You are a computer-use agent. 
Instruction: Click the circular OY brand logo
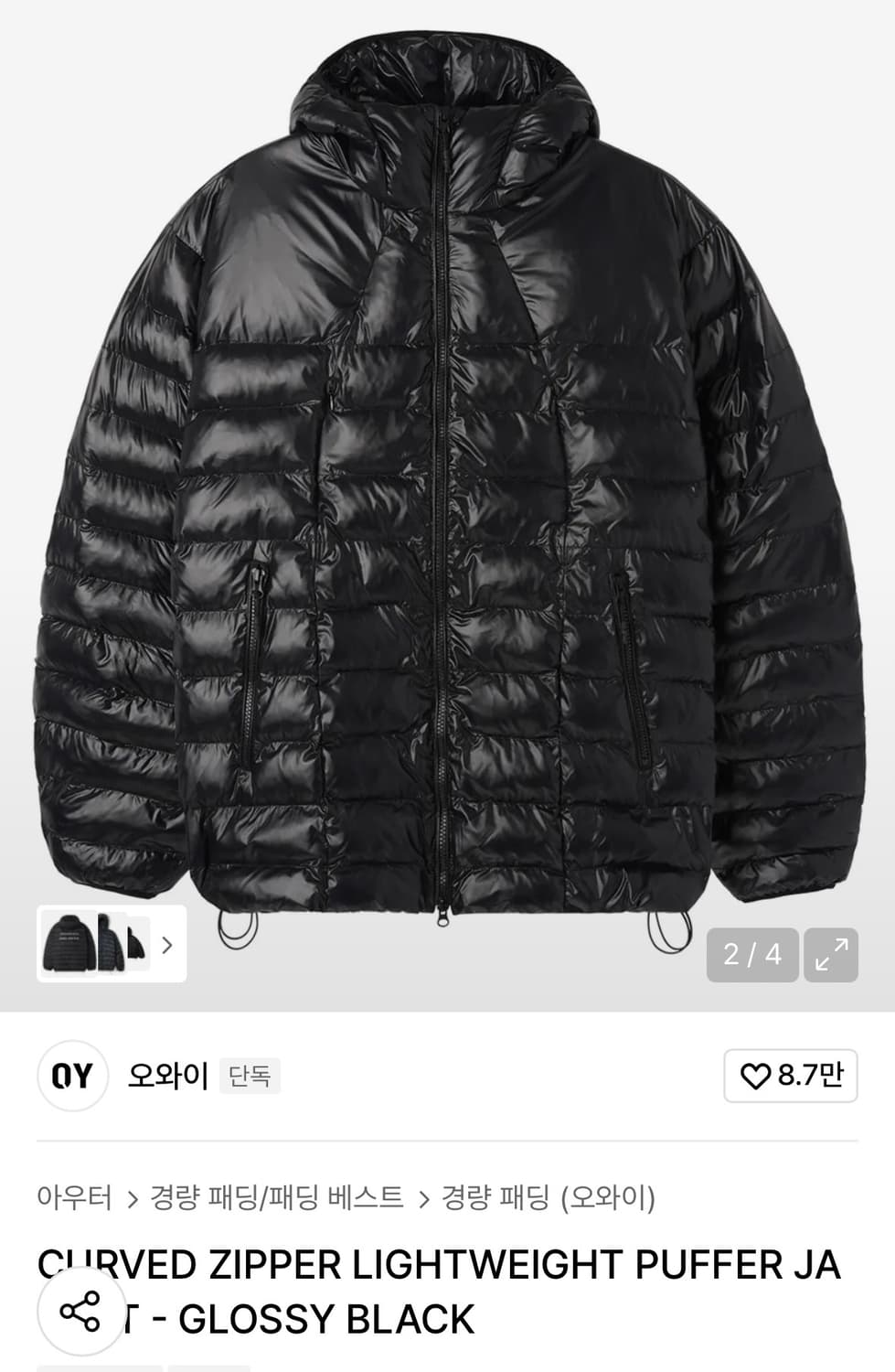tap(72, 1077)
